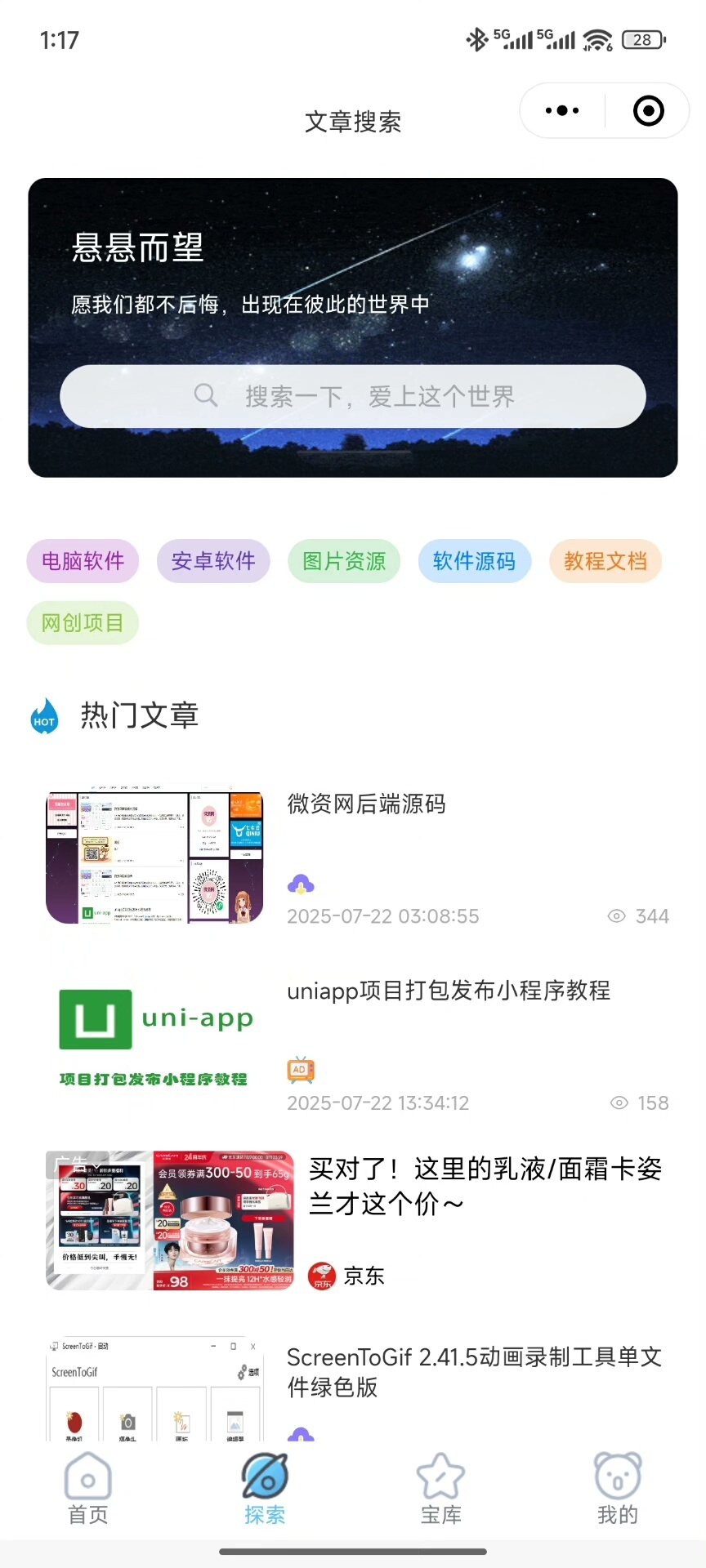This screenshot has height=1568, width=706.
Task: Filter by 图片资源 chip
Action: pyautogui.click(x=344, y=561)
